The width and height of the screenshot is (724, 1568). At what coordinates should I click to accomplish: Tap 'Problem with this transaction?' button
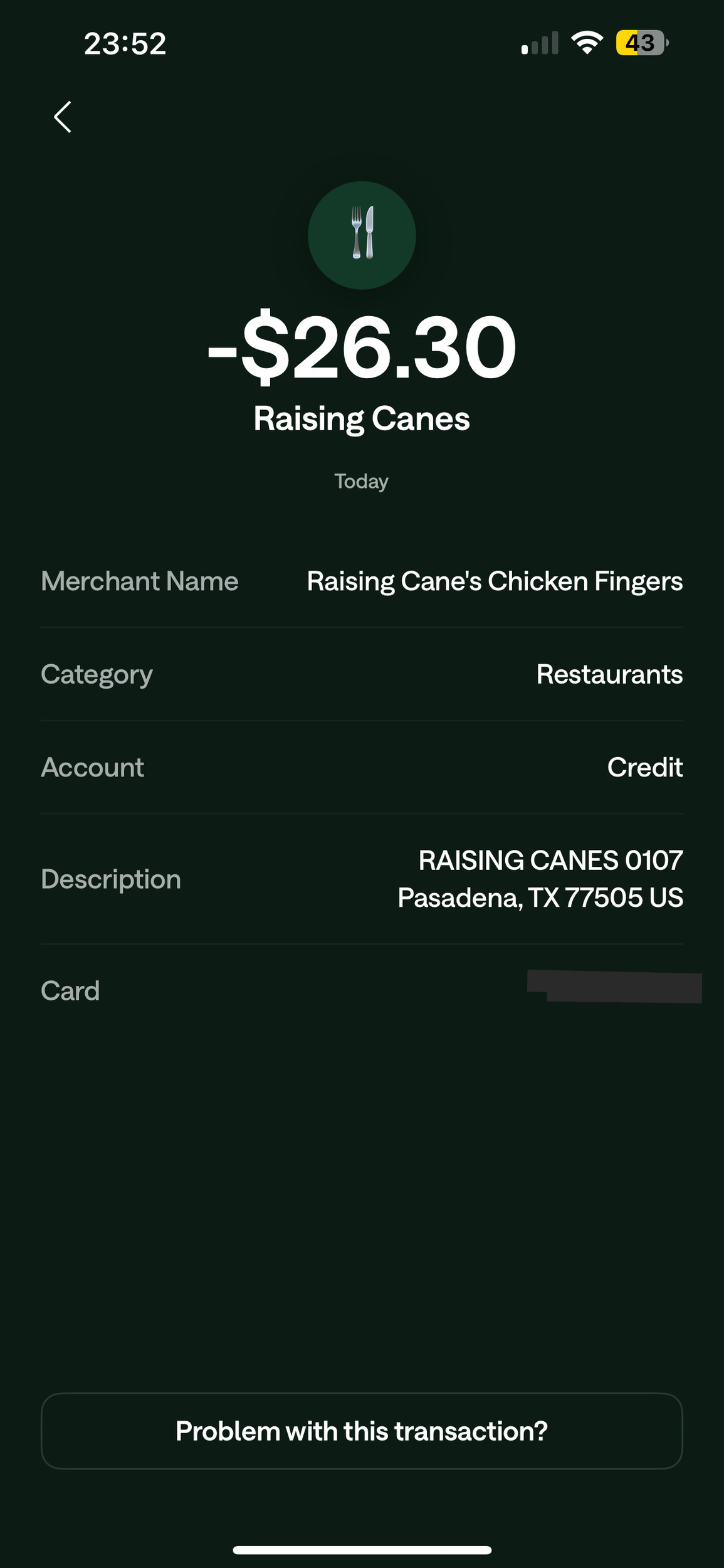pos(362,1431)
